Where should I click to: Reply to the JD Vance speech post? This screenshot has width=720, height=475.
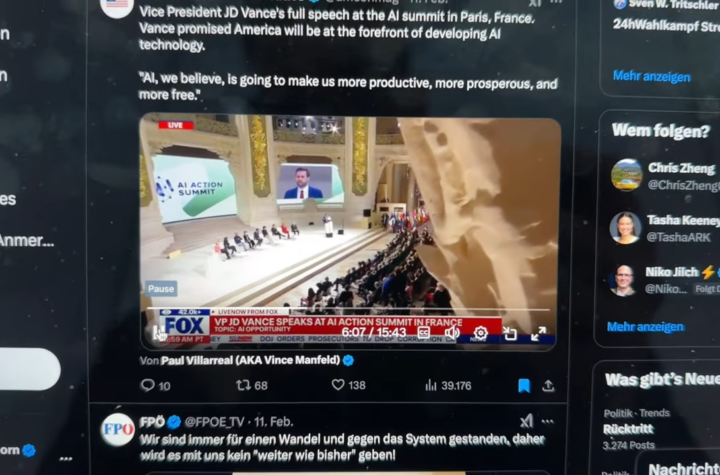[148, 385]
